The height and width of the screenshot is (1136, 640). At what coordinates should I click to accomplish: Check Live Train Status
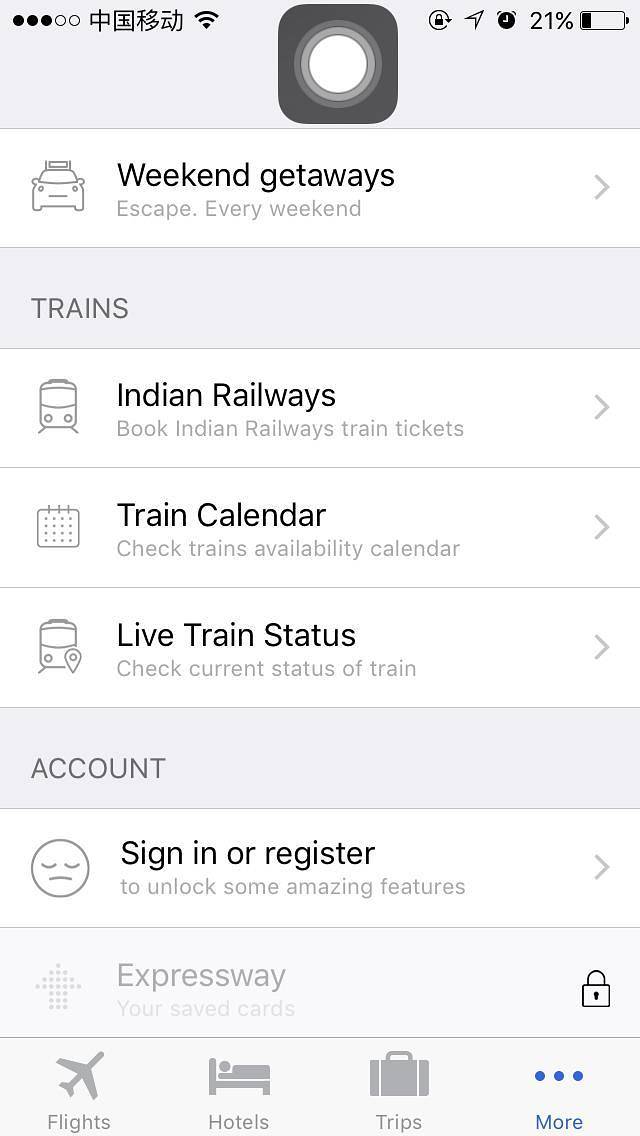pos(320,648)
